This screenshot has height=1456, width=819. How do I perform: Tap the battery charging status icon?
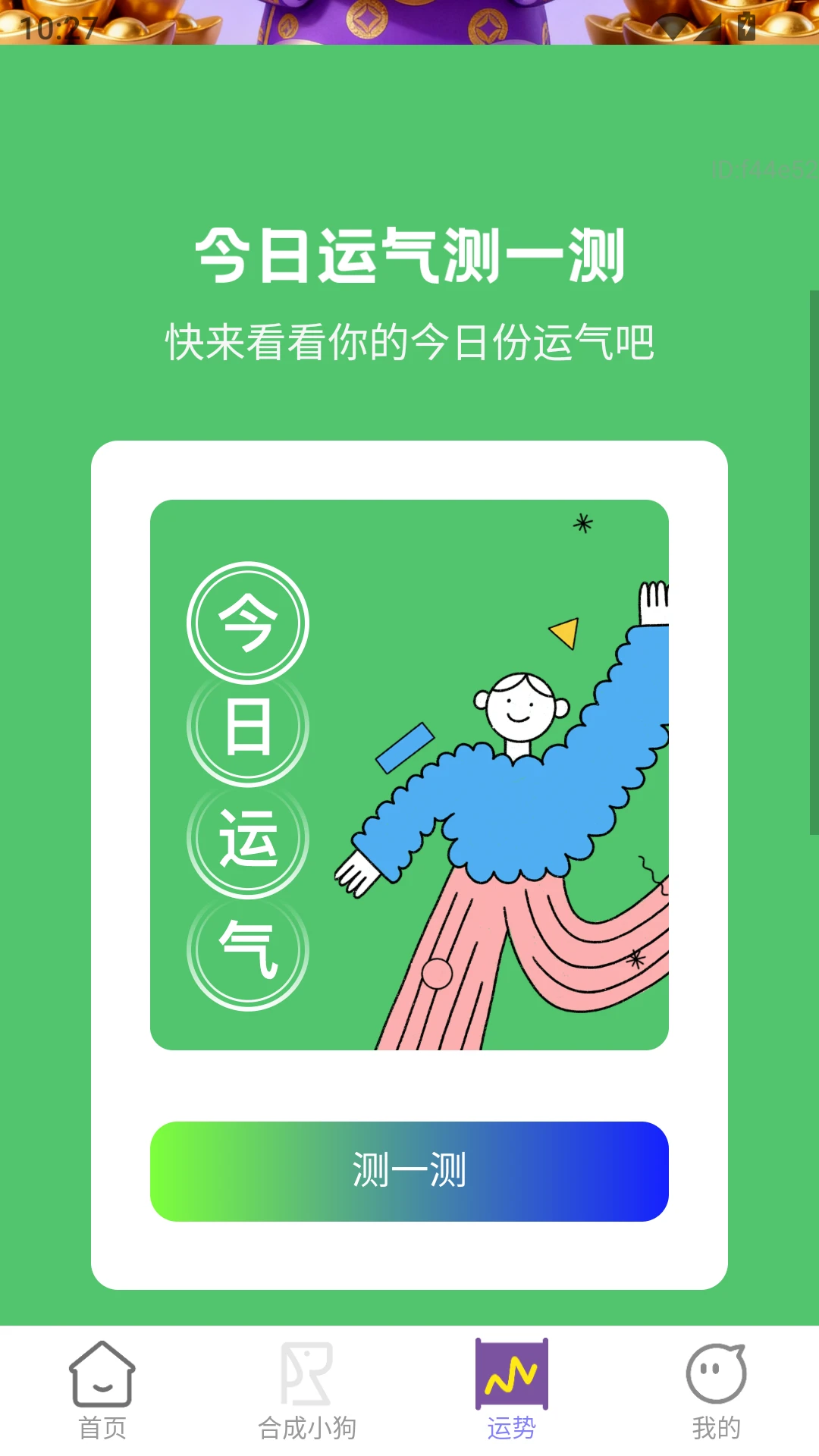tap(745, 28)
